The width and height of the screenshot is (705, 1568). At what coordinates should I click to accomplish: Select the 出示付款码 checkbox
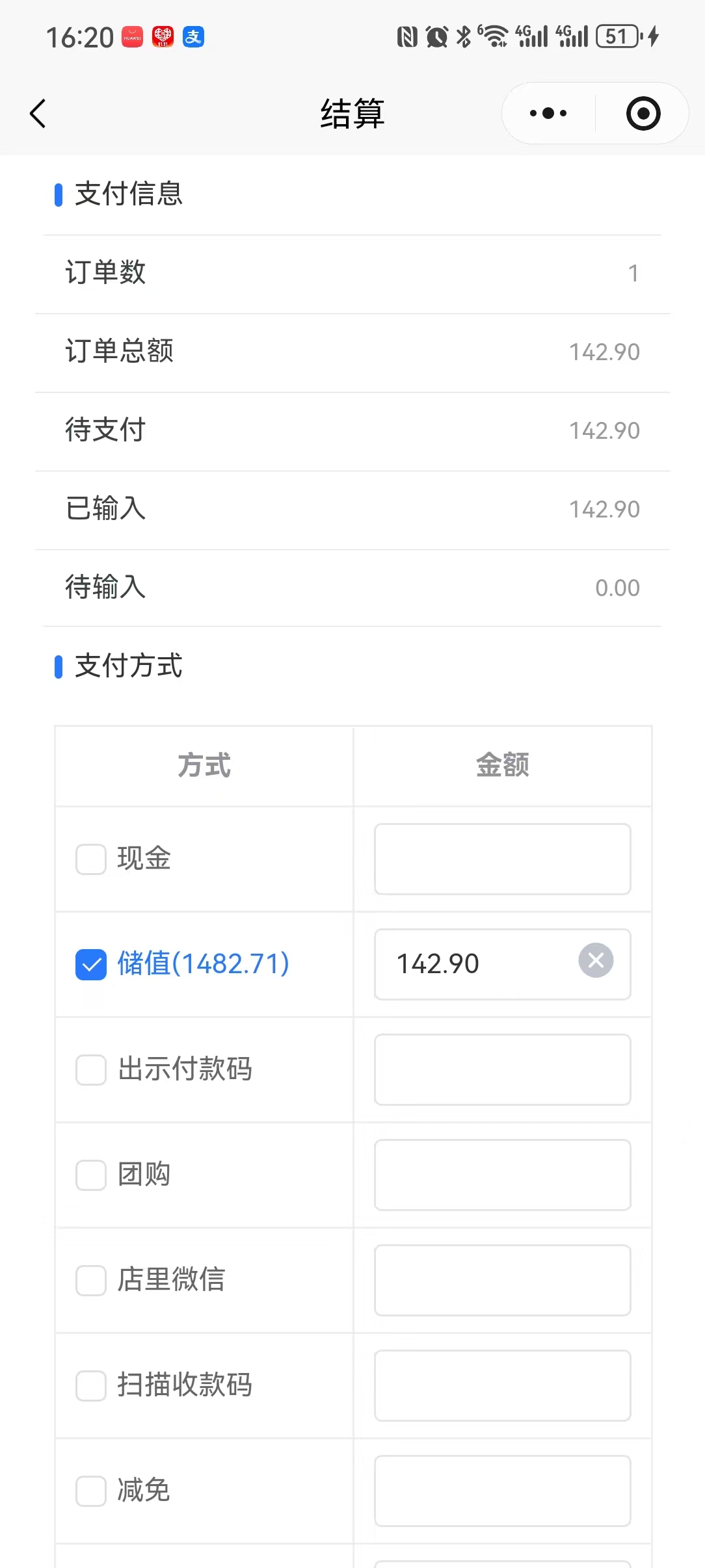click(91, 1069)
